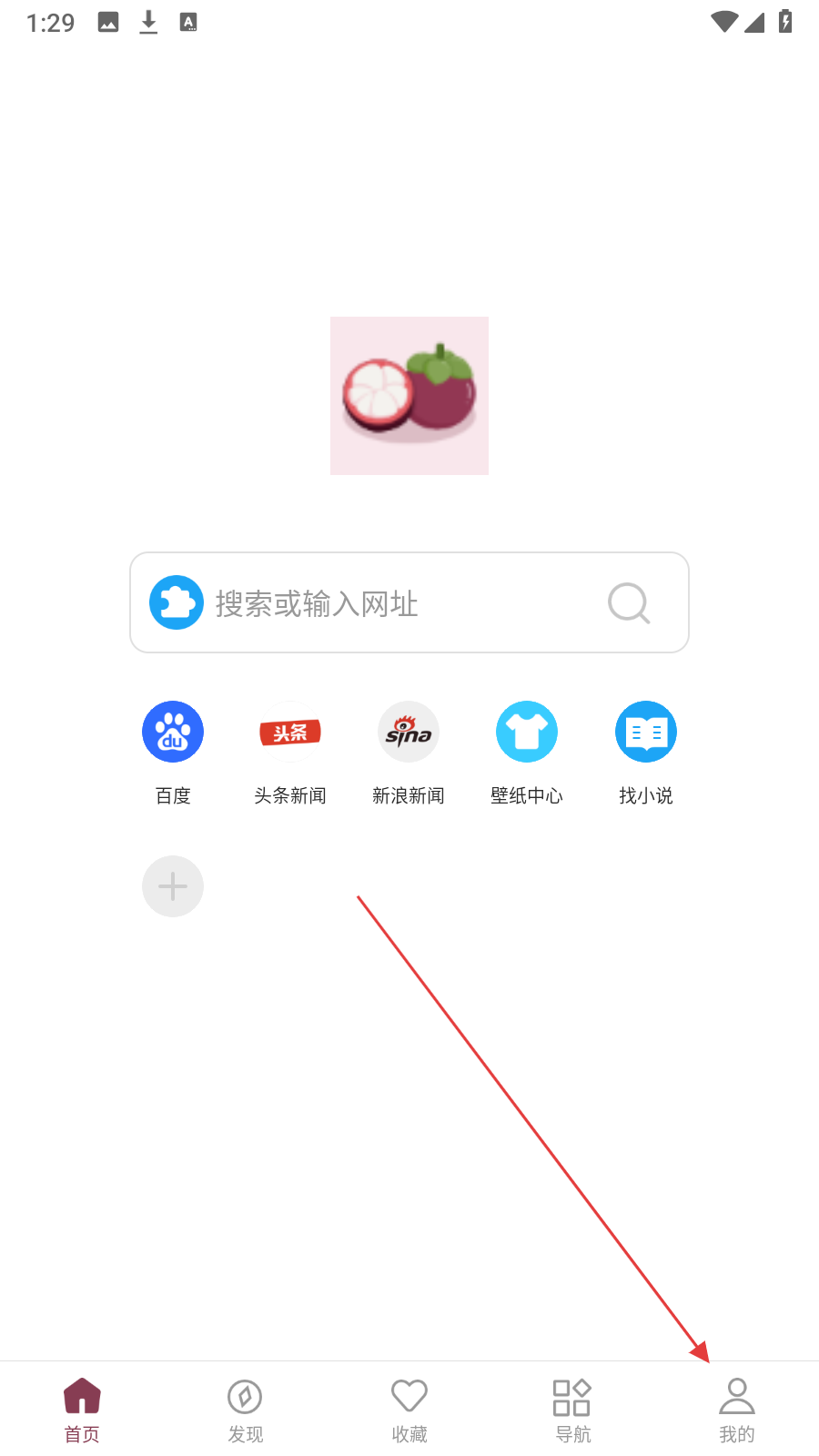The height and width of the screenshot is (1456, 819).
Task: Switch to the 发现 tab
Action: (x=245, y=1410)
